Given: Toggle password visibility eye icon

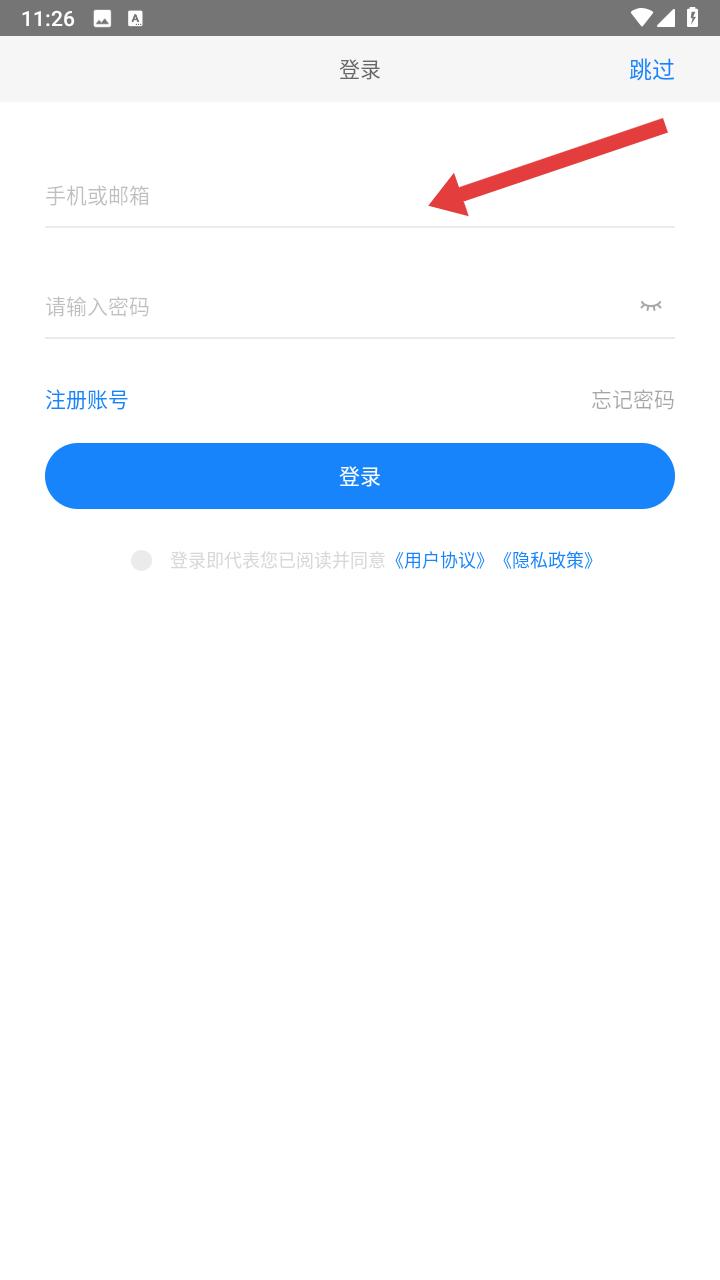Looking at the screenshot, I should coord(651,306).
